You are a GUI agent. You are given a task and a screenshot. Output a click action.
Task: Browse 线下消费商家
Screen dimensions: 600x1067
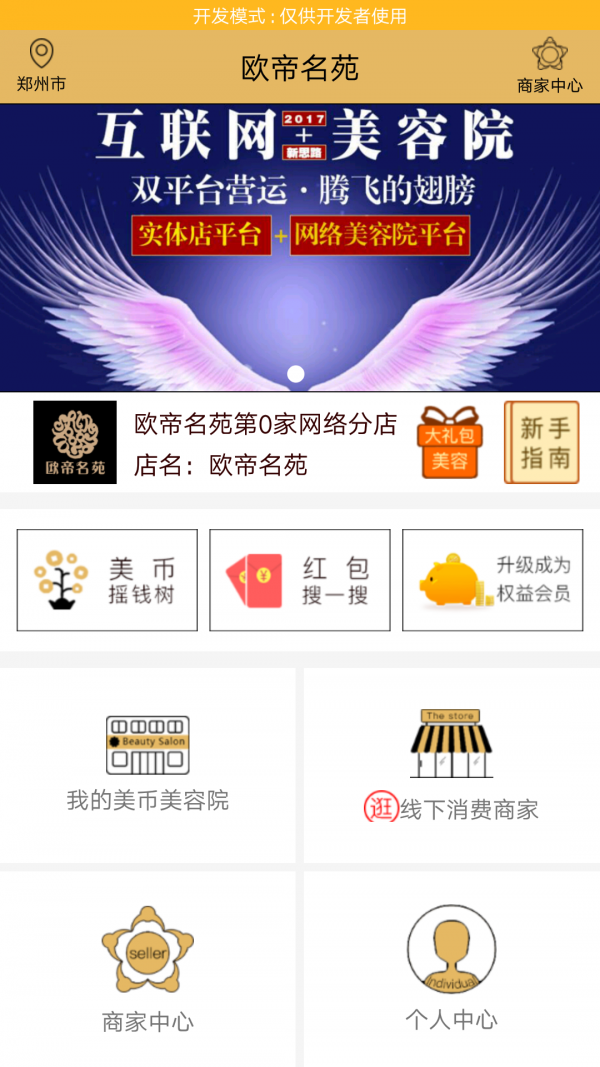[451, 765]
